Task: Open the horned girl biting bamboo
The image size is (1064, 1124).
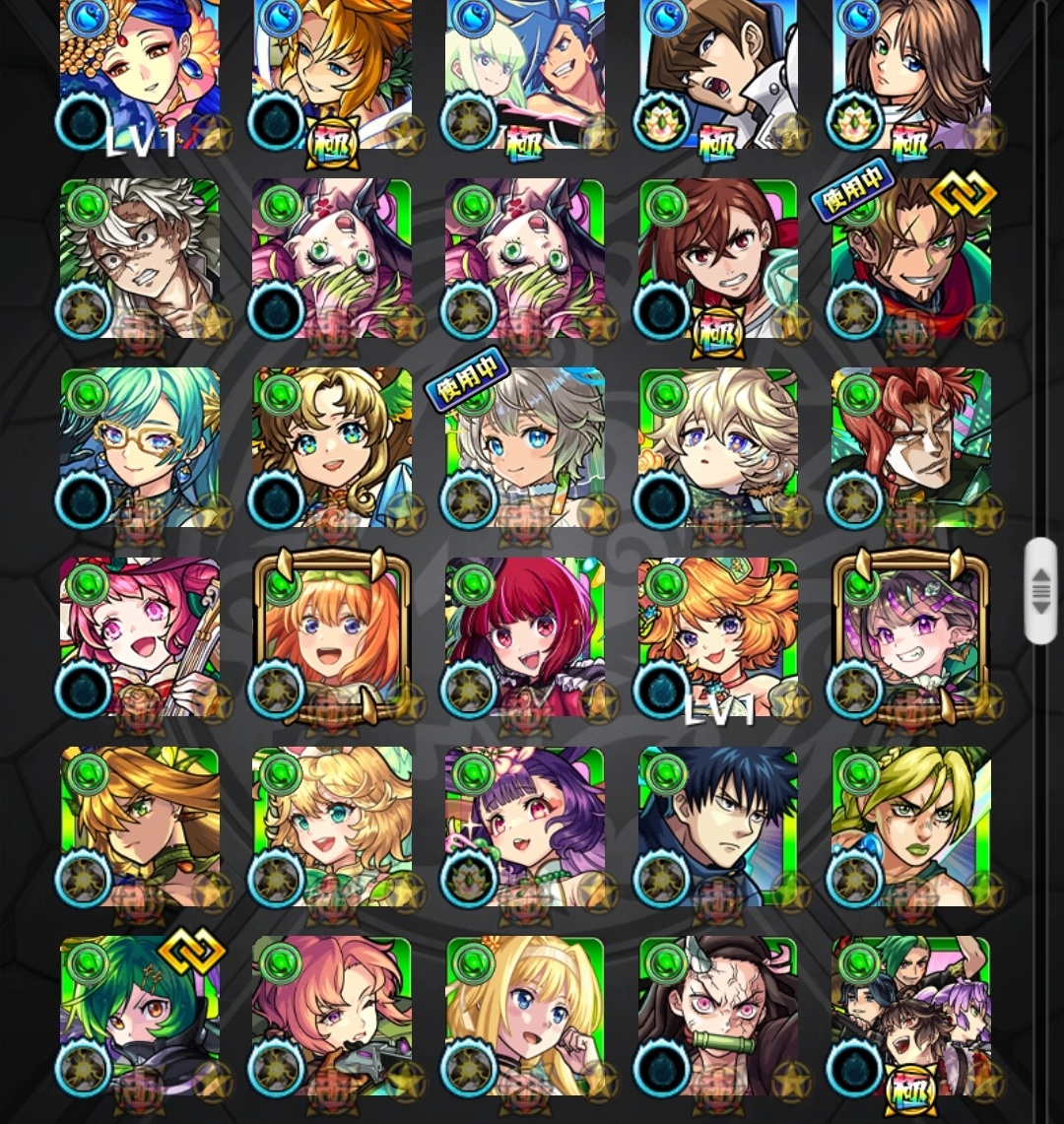Action: pyautogui.click(x=717, y=1015)
